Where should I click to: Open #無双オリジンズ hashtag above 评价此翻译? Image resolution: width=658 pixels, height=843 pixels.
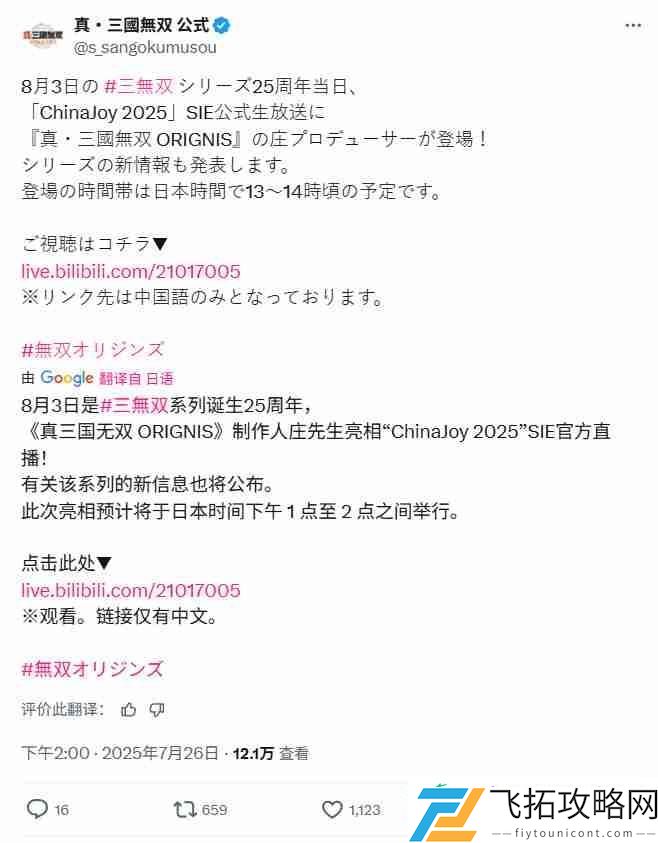(92, 668)
